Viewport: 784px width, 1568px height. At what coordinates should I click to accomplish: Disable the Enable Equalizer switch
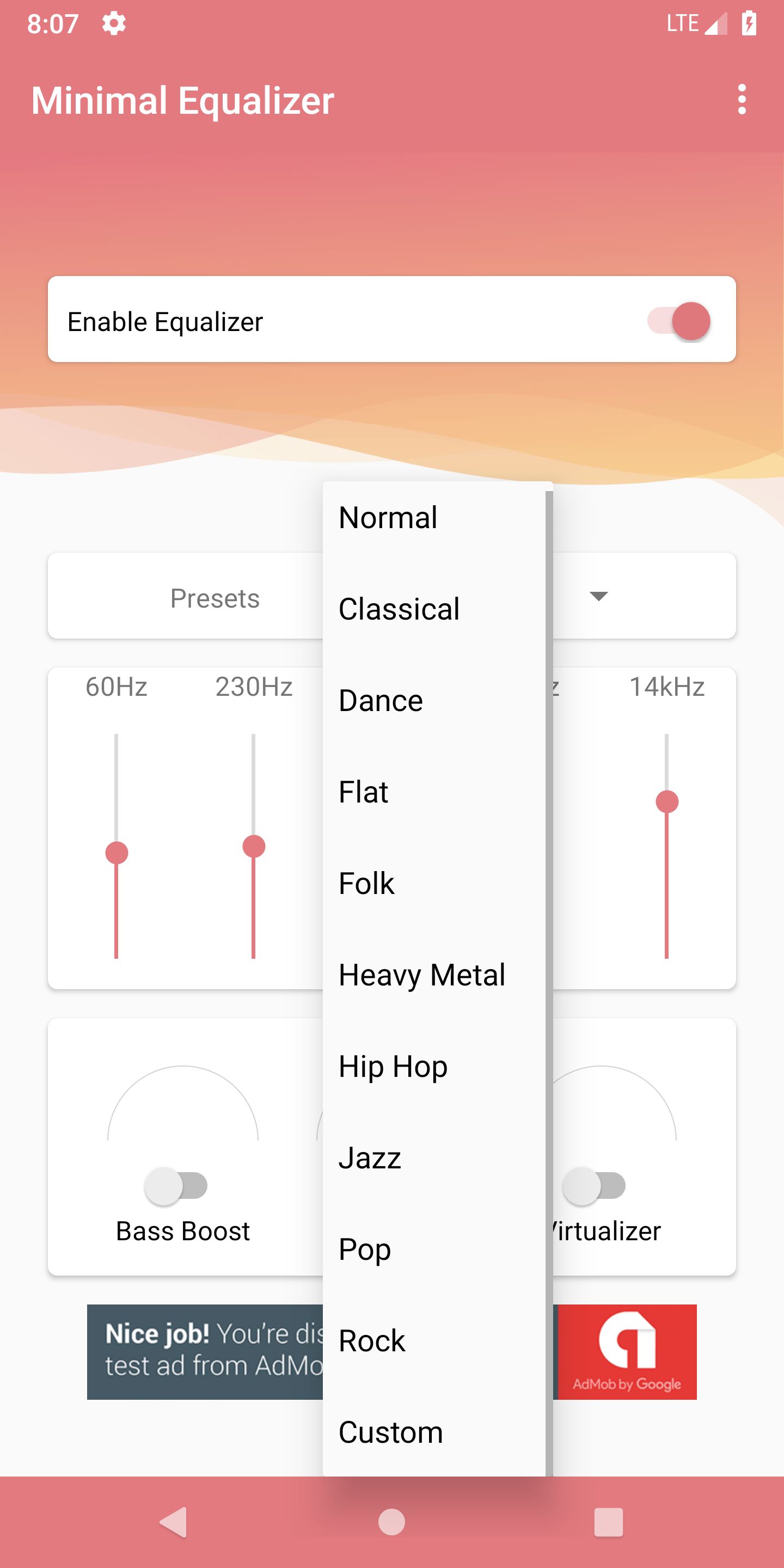pyautogui.click(x=679, y=321)
